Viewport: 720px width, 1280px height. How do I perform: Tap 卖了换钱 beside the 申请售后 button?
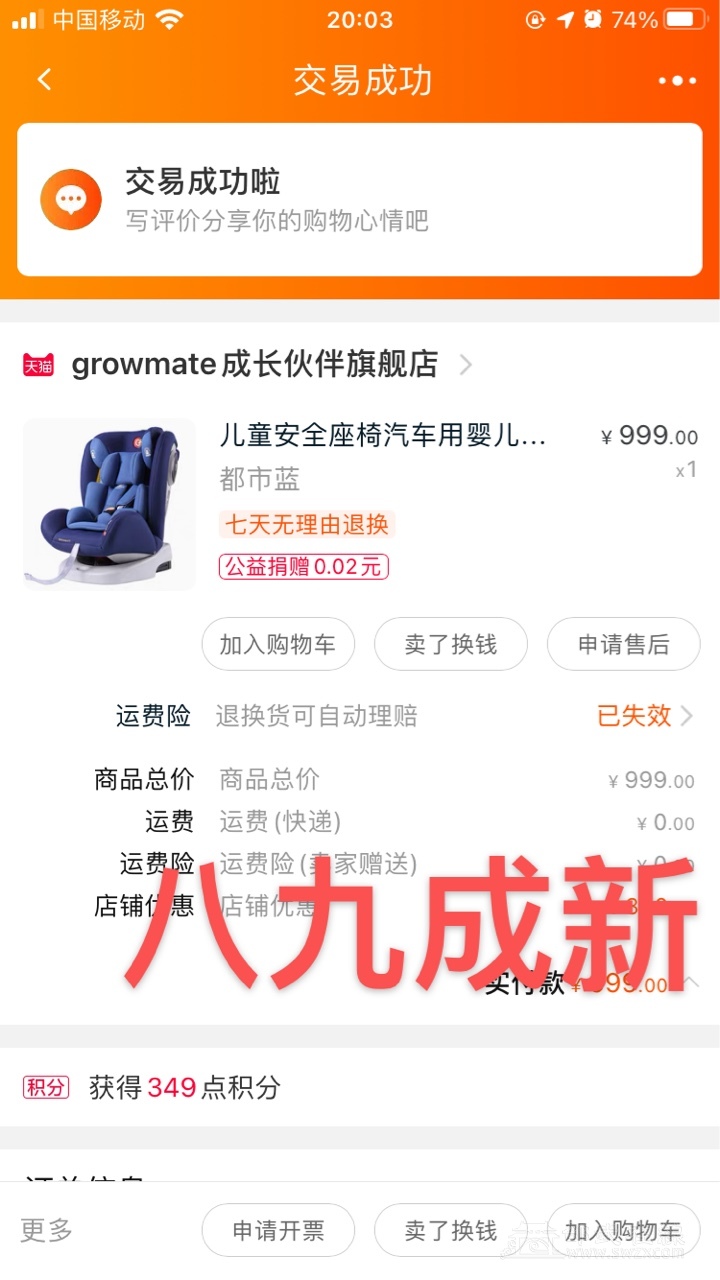[450, 645]
